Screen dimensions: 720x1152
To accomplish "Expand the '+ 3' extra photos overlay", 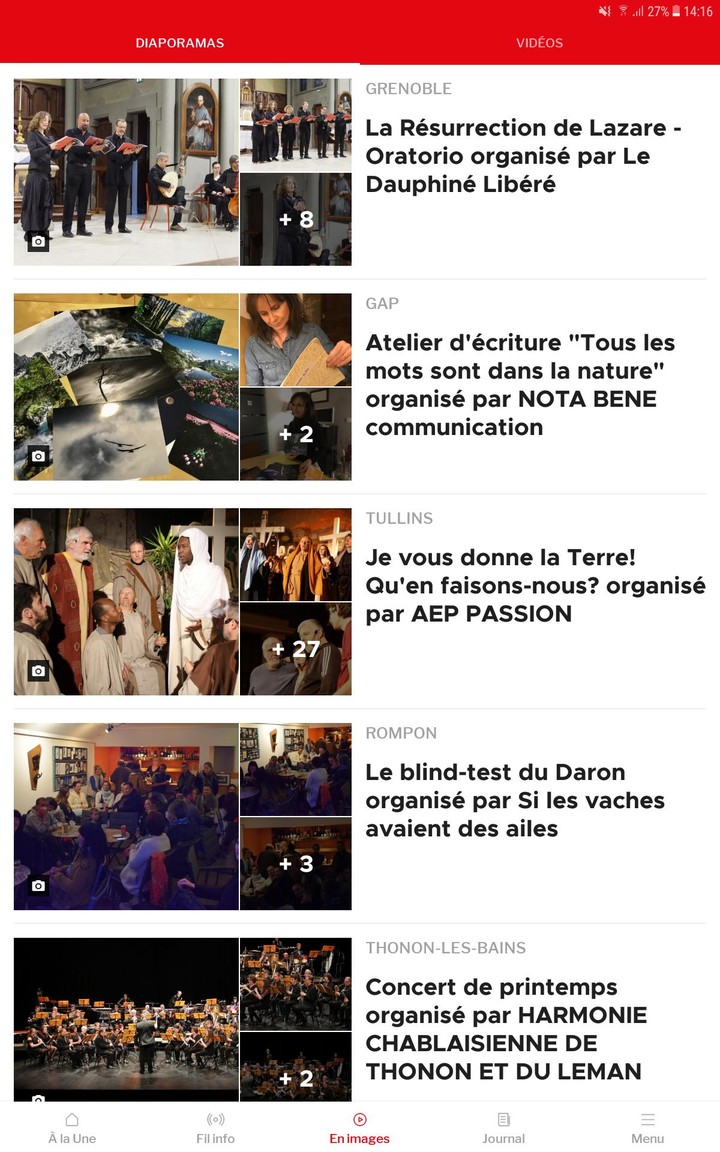I will point(296,863).
